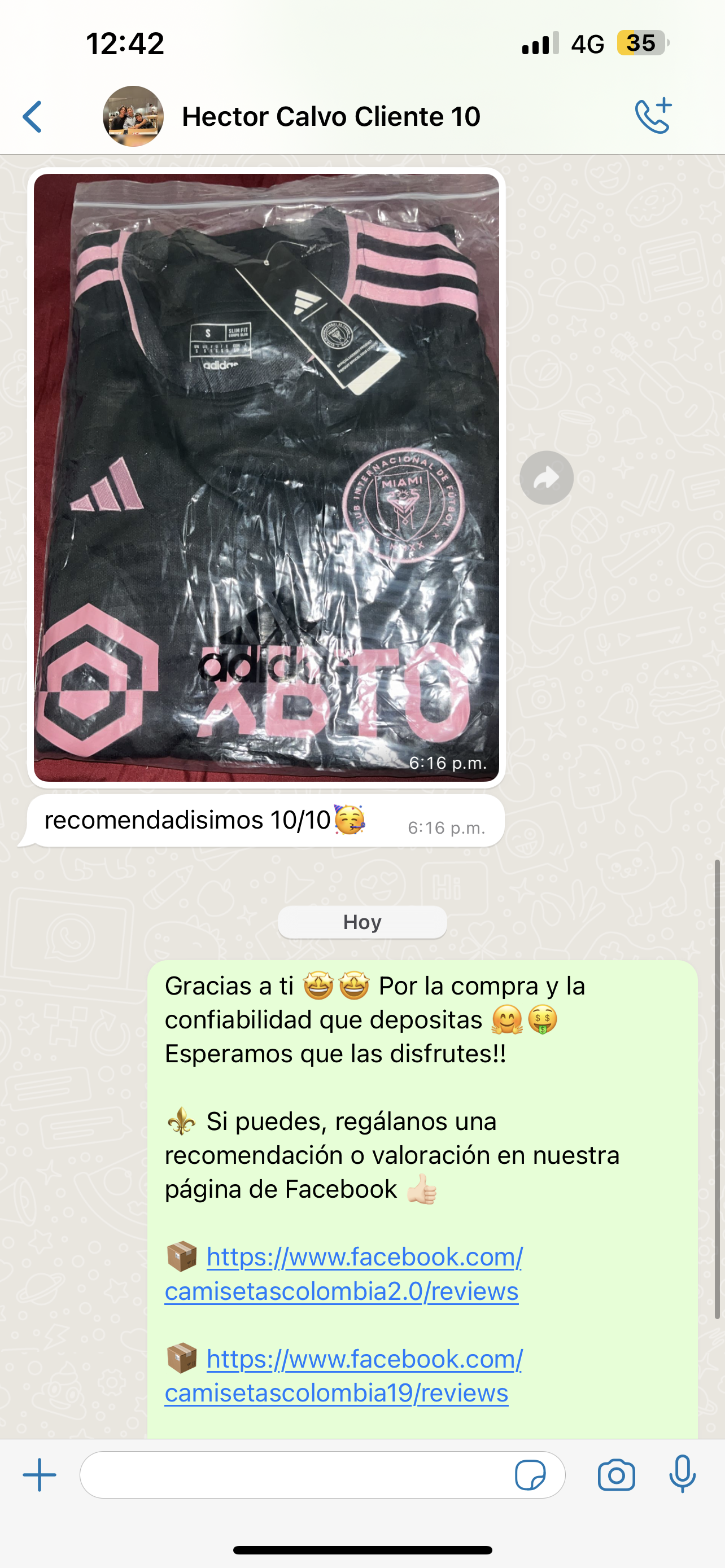Start a call with Hector Calvo
Viewport: 725px width, 1568px height.
click(x=653, y=116)
